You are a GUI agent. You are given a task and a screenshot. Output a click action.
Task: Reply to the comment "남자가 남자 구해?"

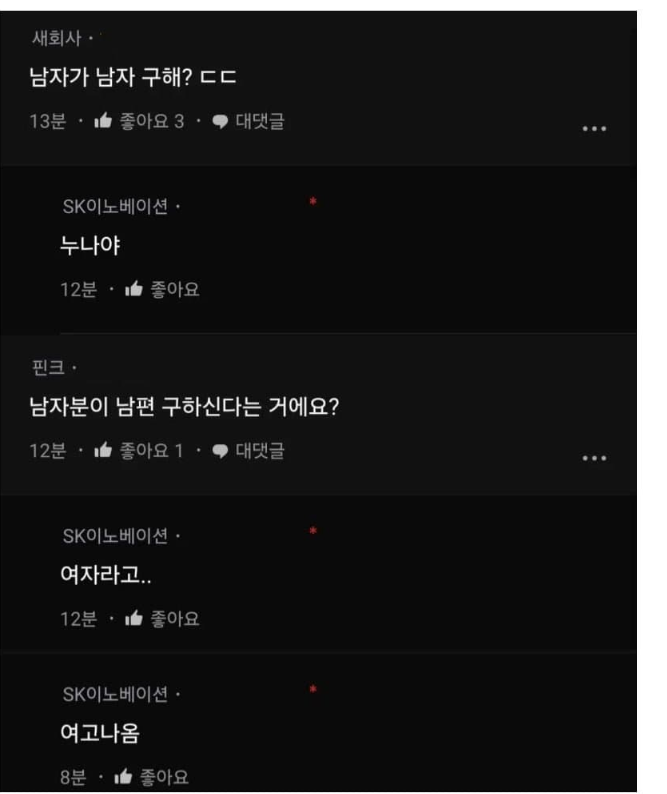point(248,122)
